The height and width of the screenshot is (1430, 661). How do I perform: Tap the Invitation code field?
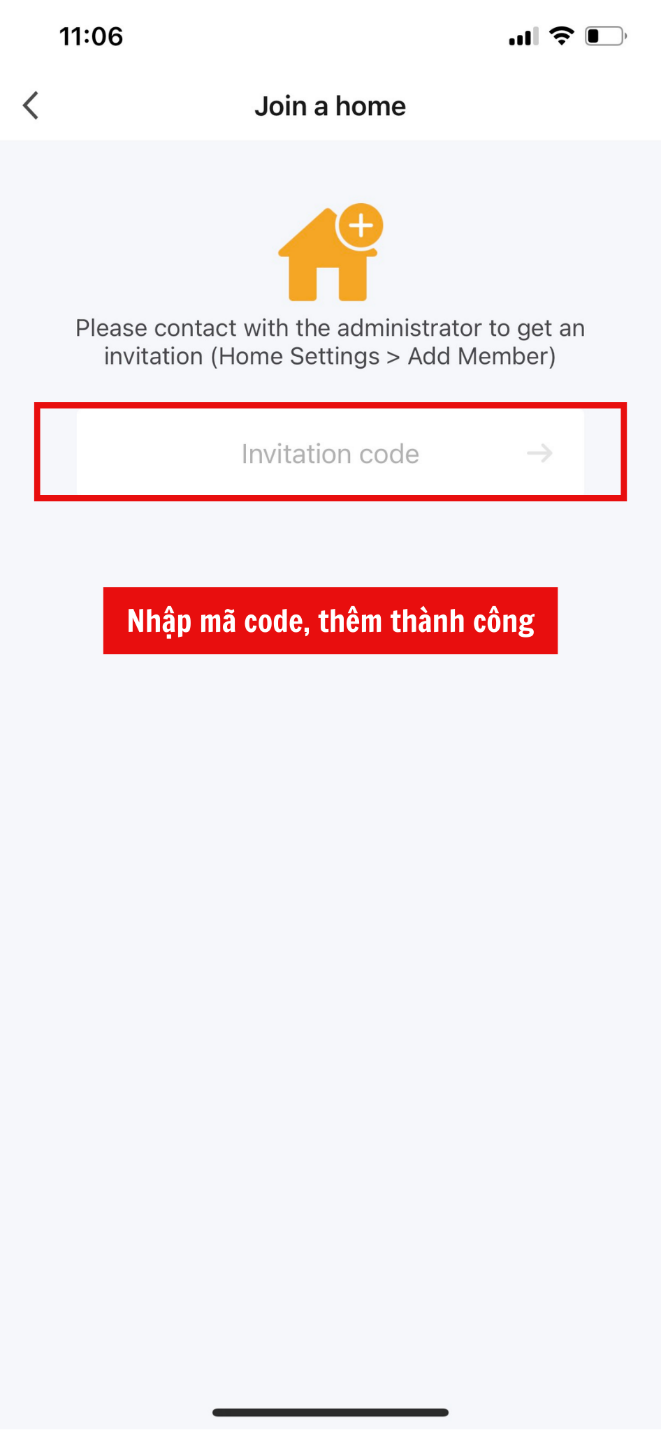[x=330, y=454]
